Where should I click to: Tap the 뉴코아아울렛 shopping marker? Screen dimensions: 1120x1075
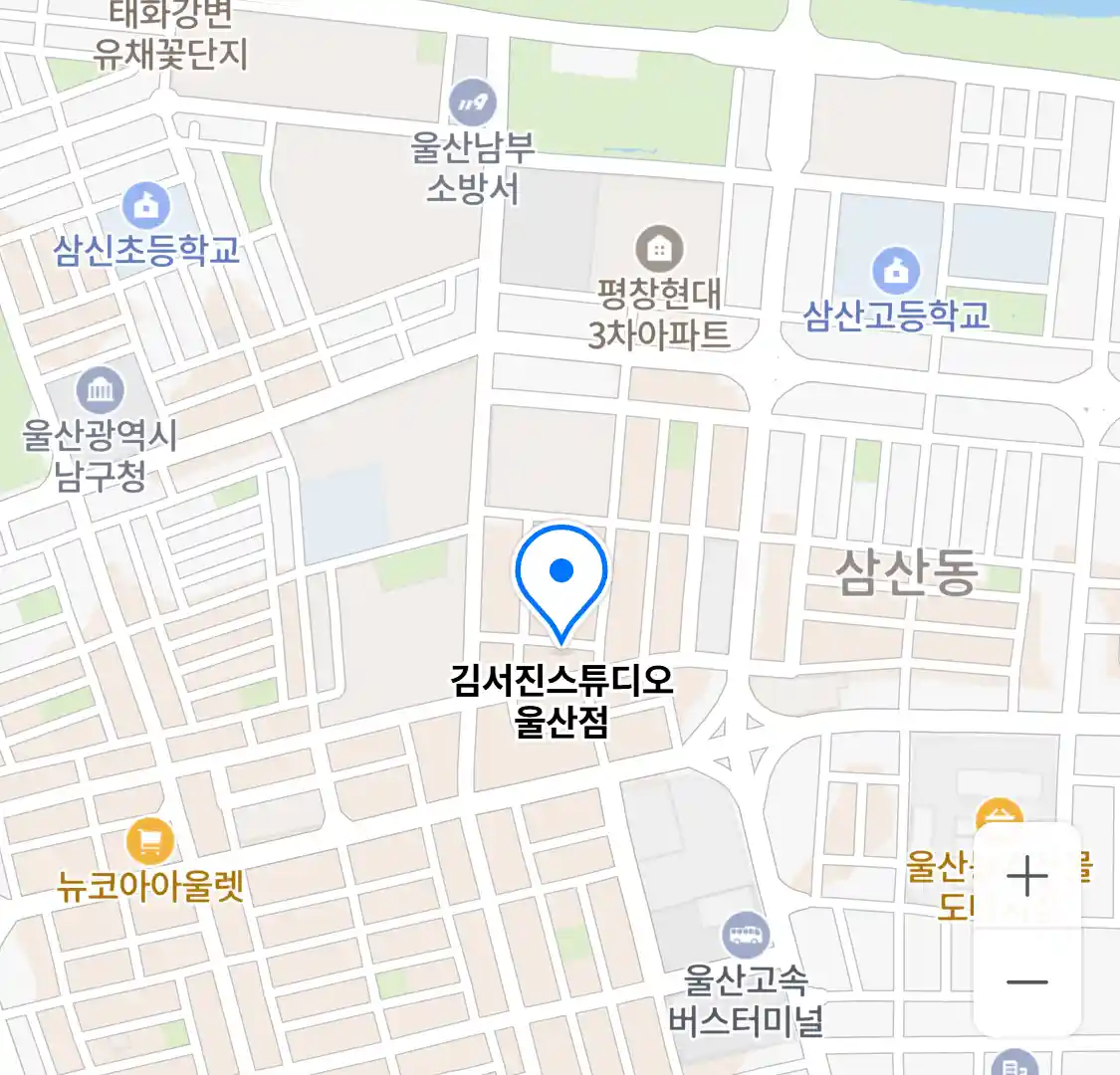coord(150,843)
